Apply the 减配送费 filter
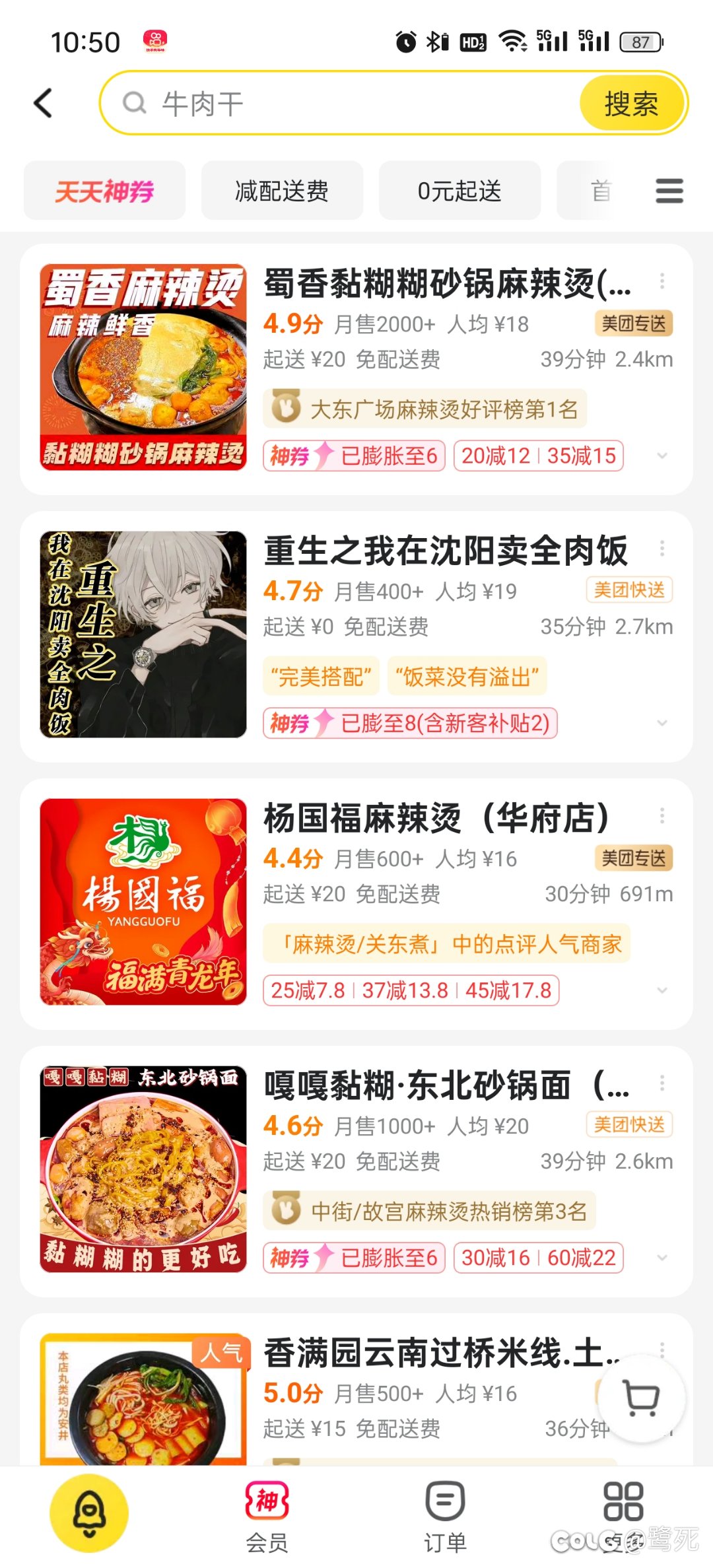 tap(282, 191)
